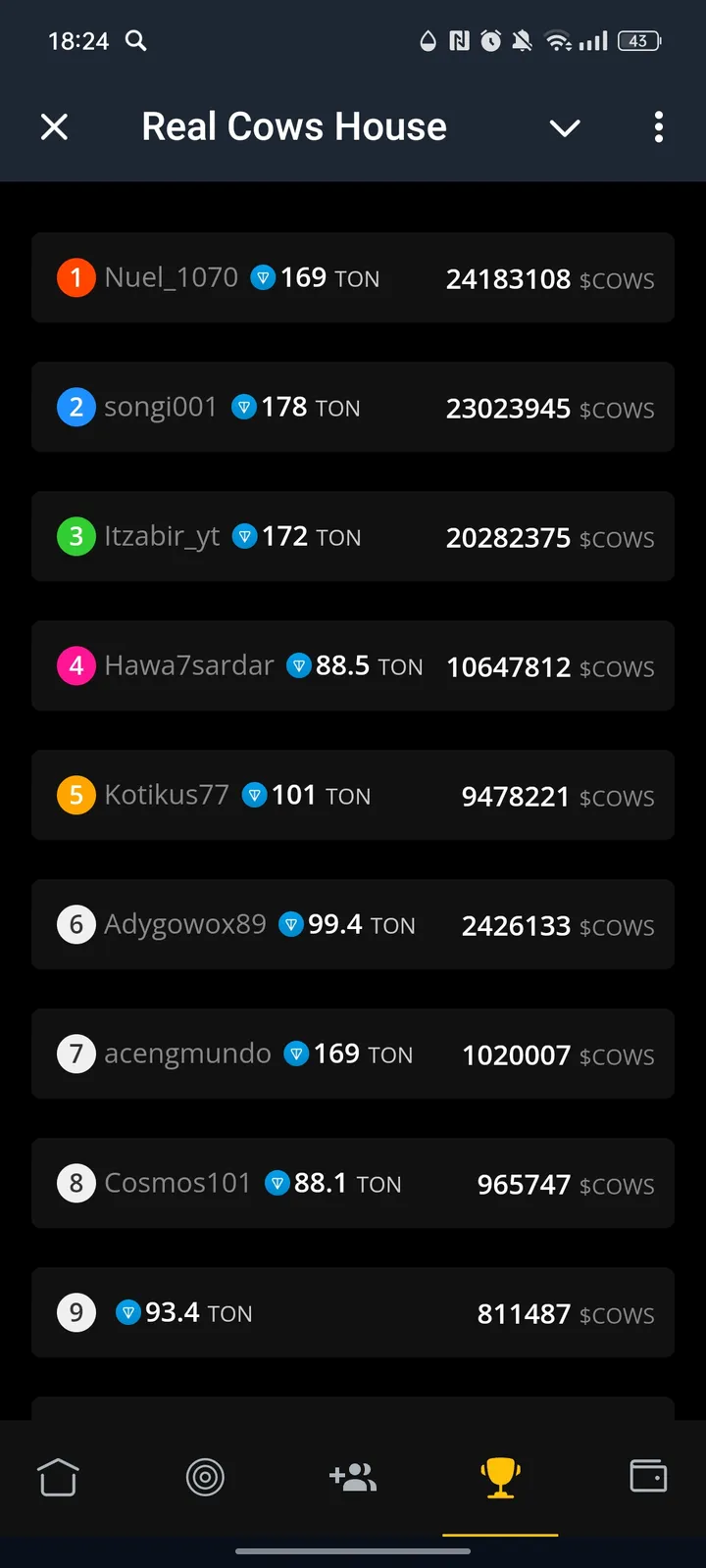
Task: Open the chevron next to Real Cows House
Action: (565, 127)
